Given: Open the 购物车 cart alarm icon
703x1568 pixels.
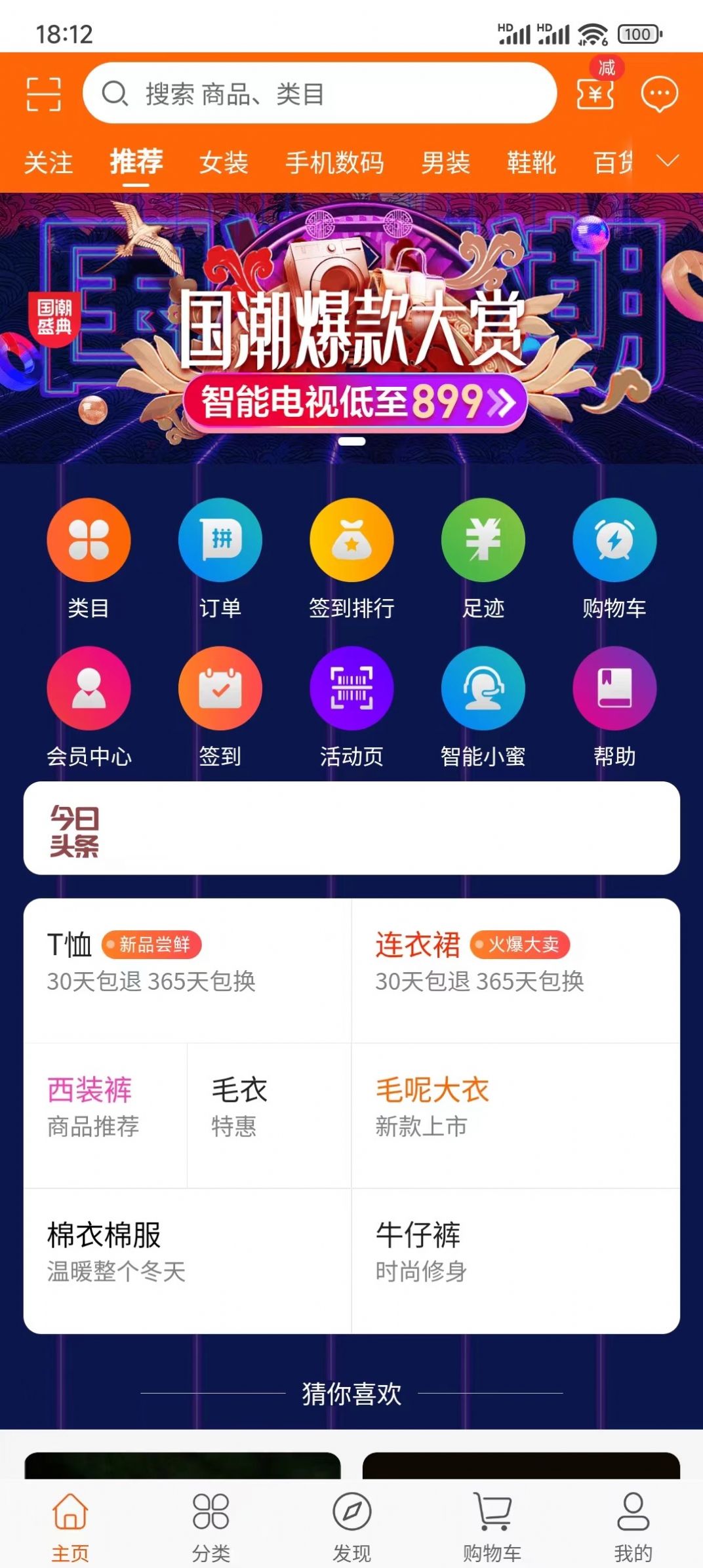Looking at the screenshot, I should [x=614, y=539].
